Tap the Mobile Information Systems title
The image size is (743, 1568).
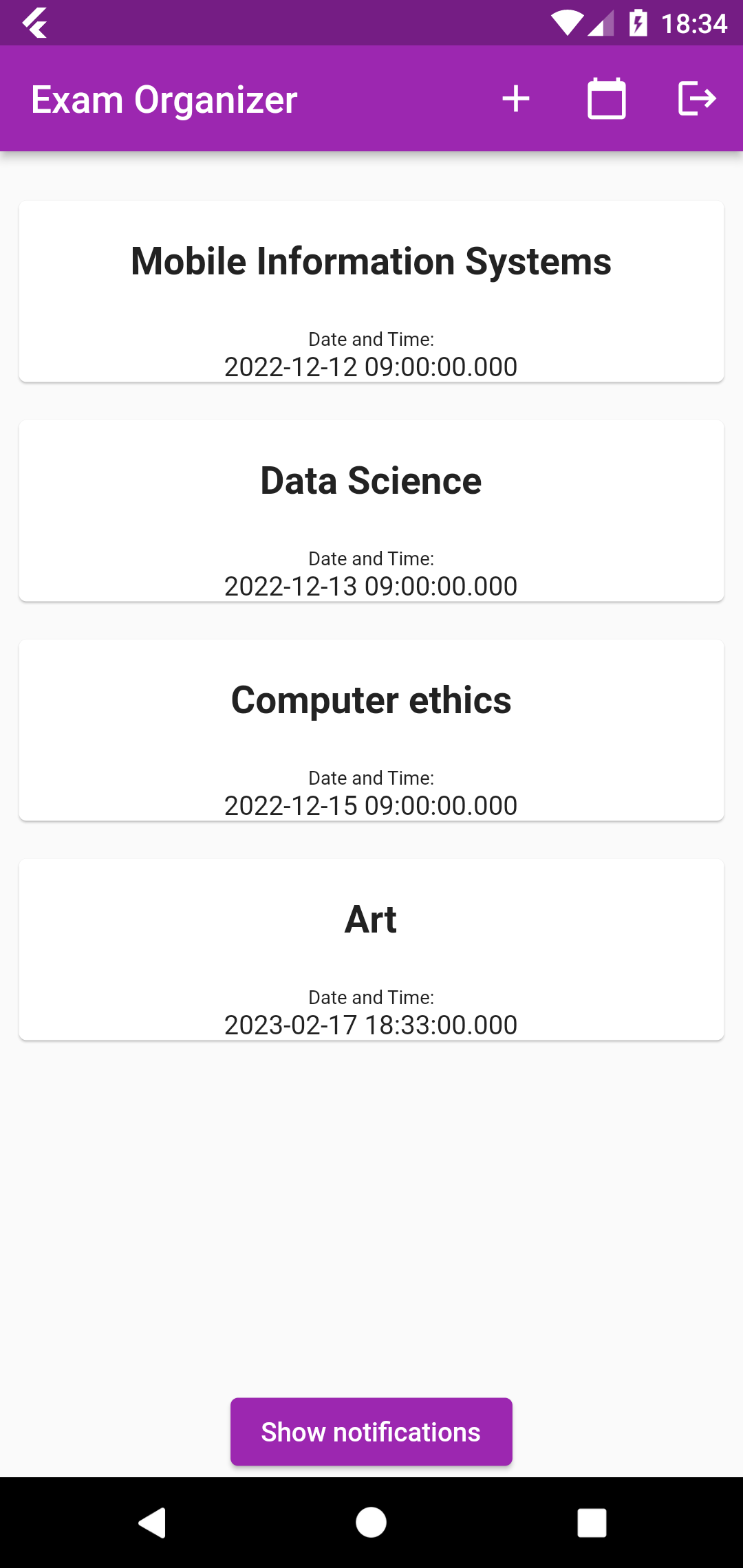coord(371,261)
